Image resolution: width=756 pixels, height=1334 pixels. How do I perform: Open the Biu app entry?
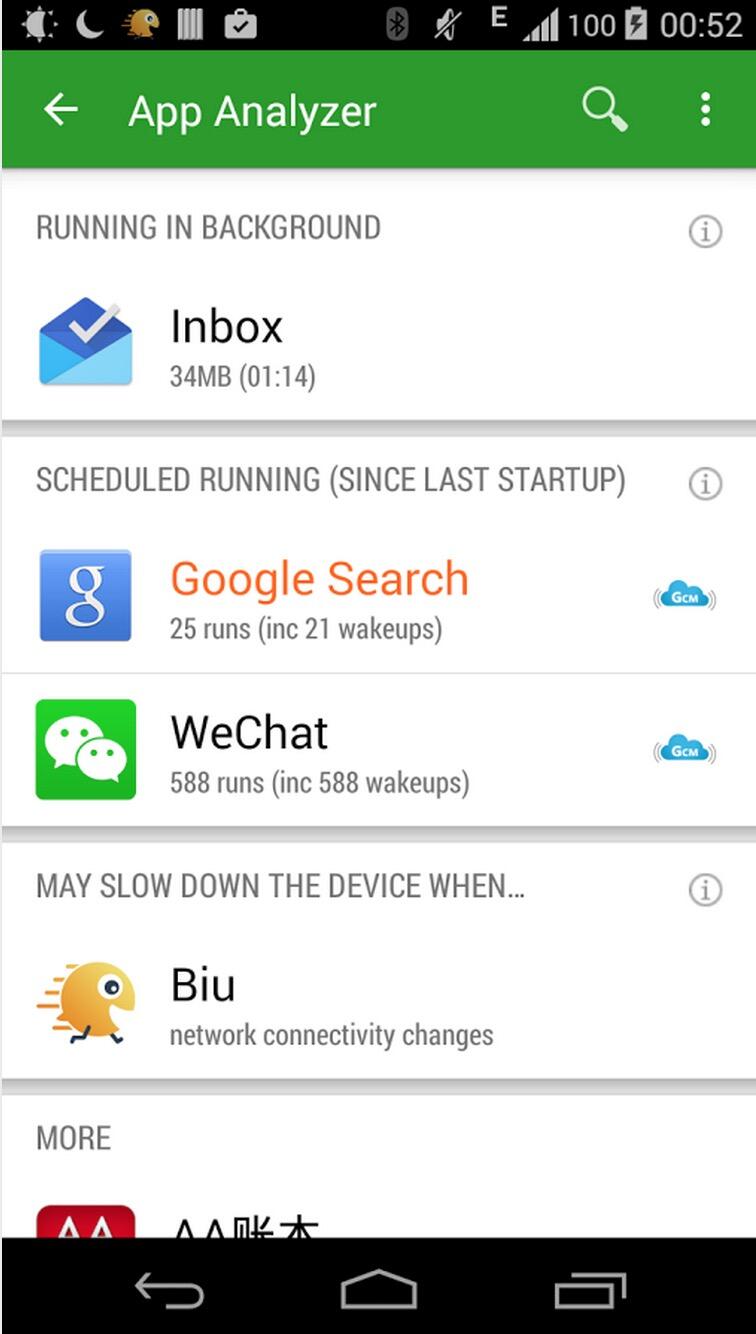tap(378, 1003)
